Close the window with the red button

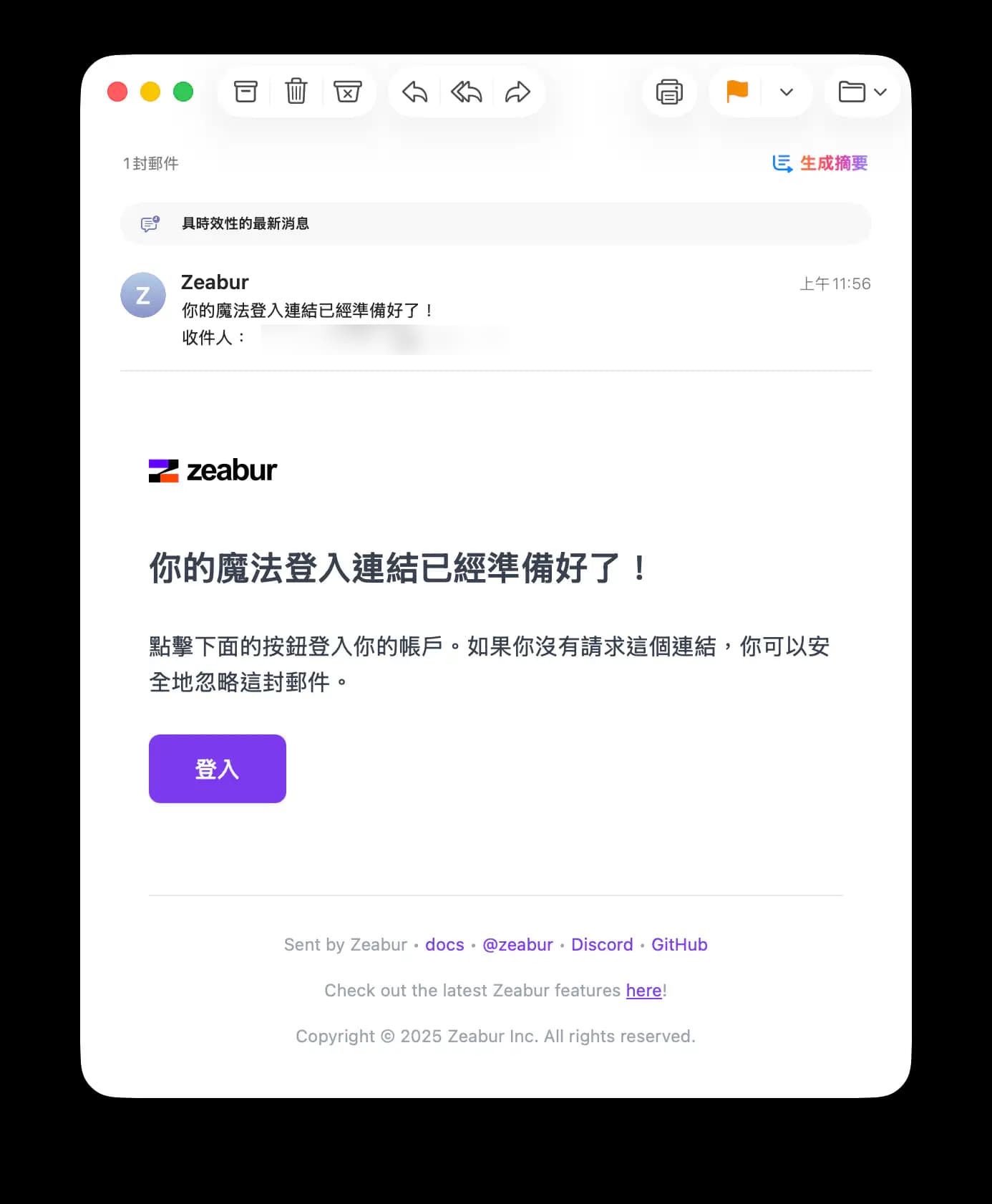coord(117,92)
